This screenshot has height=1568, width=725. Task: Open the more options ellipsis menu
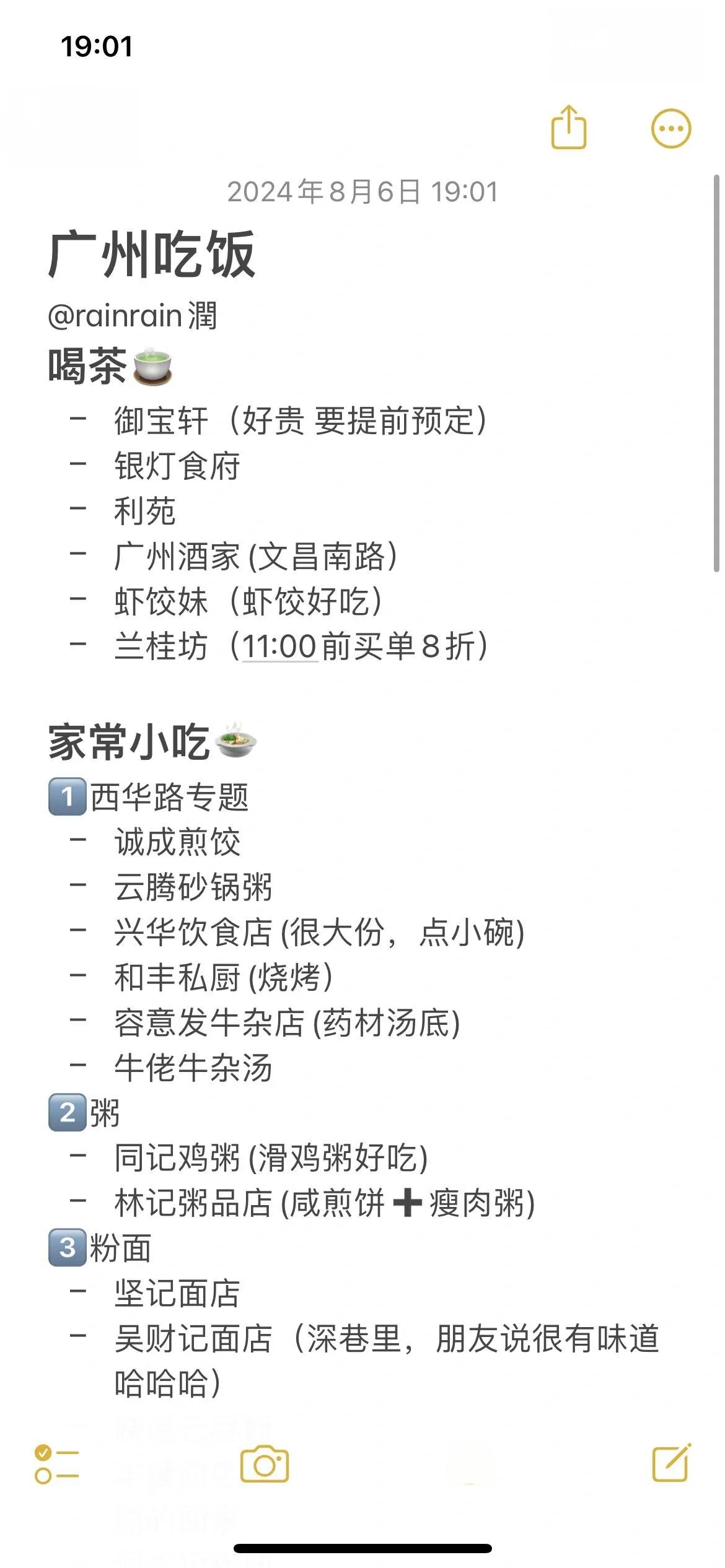[x=670, y=129]
